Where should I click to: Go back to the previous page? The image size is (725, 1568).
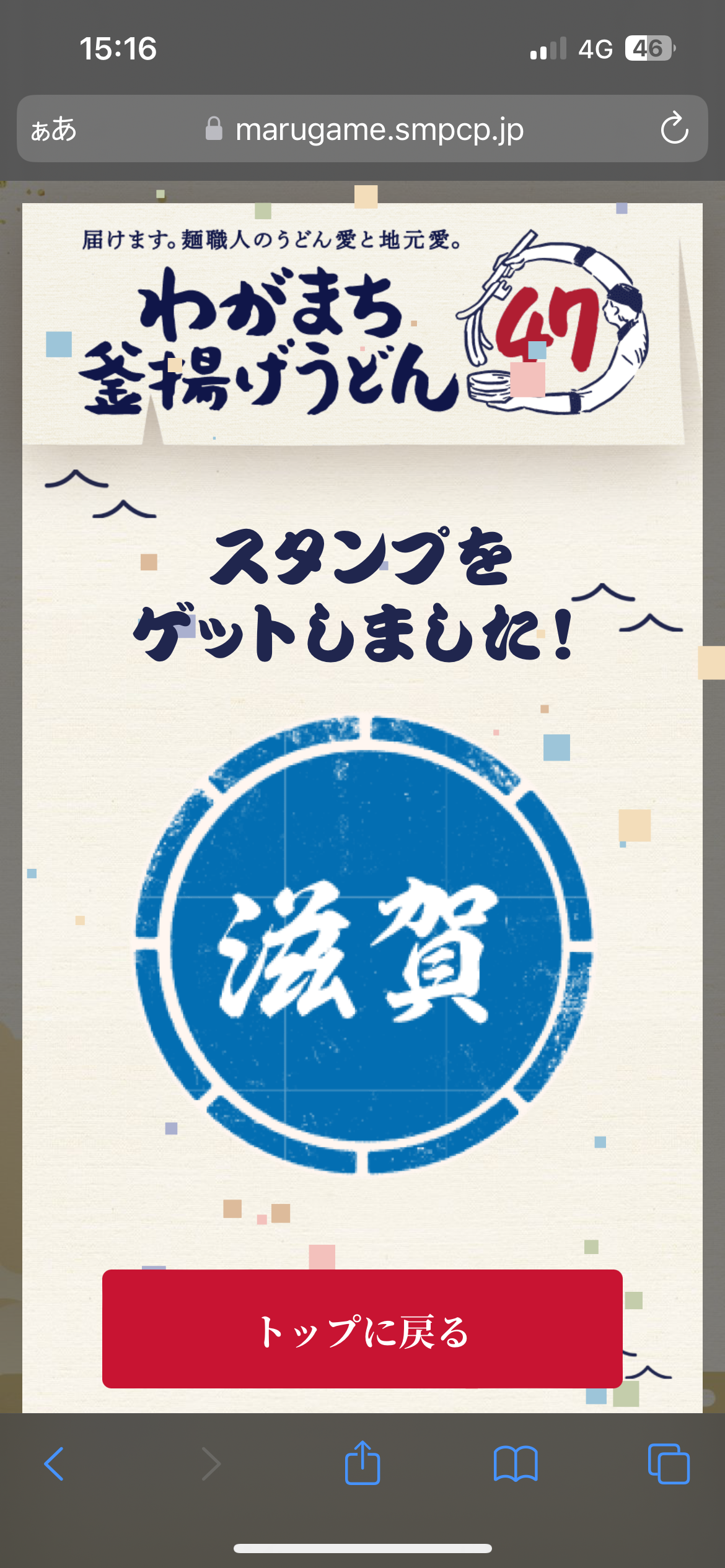(54, 1464)
